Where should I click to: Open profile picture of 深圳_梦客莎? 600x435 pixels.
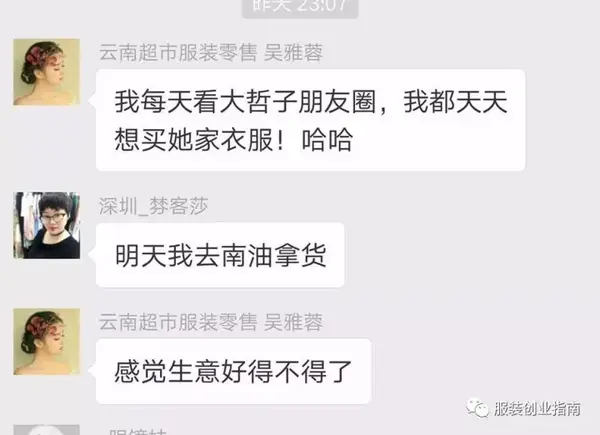coord(46,224)
